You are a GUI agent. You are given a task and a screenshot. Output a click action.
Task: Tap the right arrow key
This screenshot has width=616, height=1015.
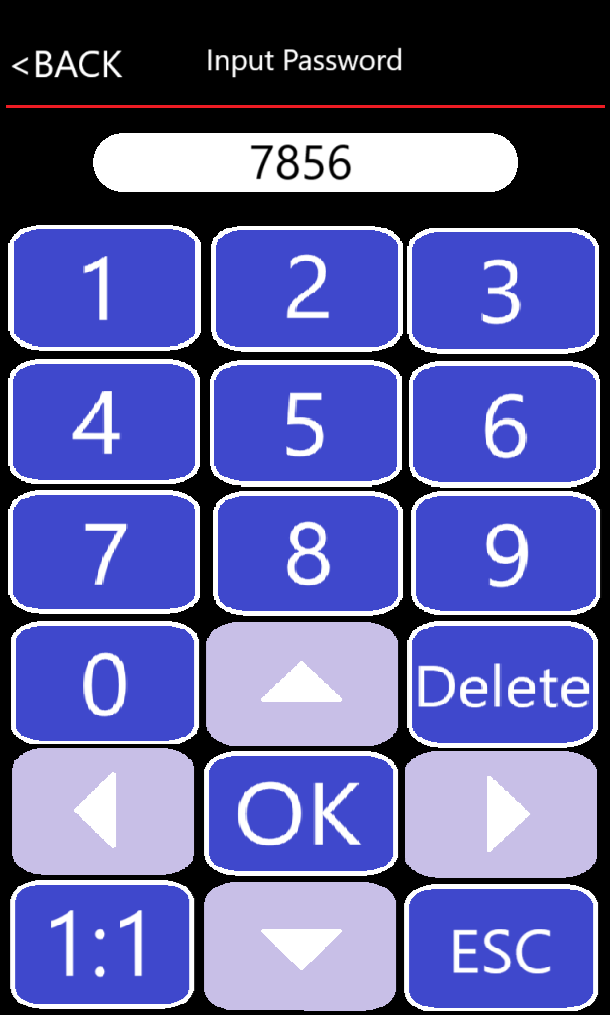pos(501,814)
